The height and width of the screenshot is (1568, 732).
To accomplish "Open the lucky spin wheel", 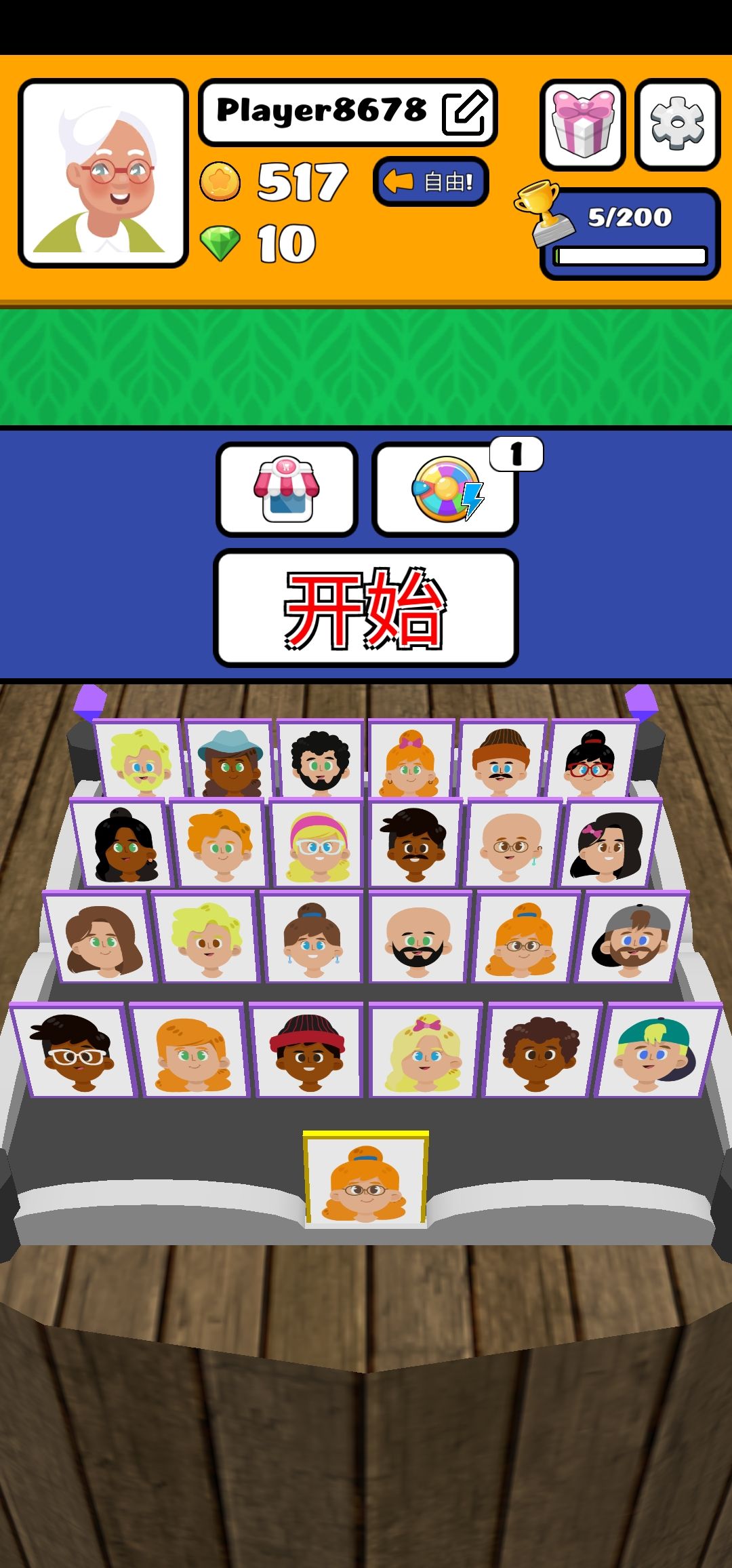I will pyautogui.click(x=445, y=489).
